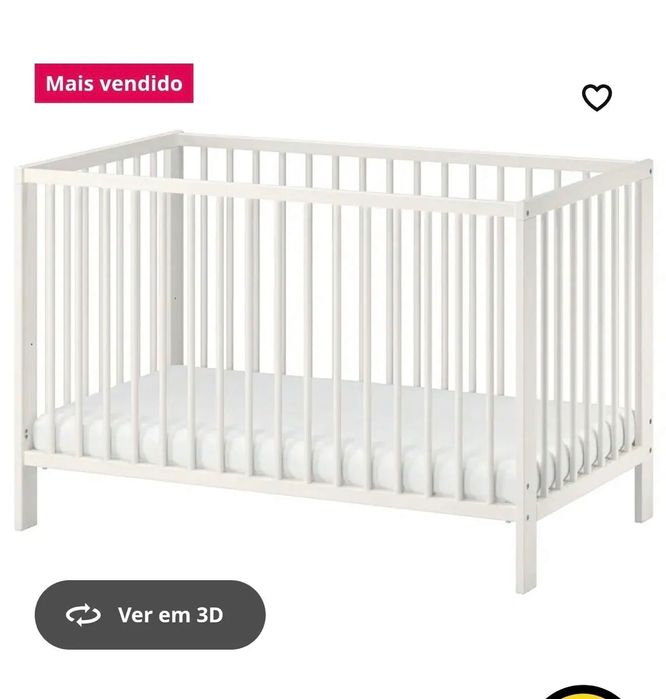666x699 pixels.
Task: Tap the Ver em 3D button
Action: (x=150, y=615)
